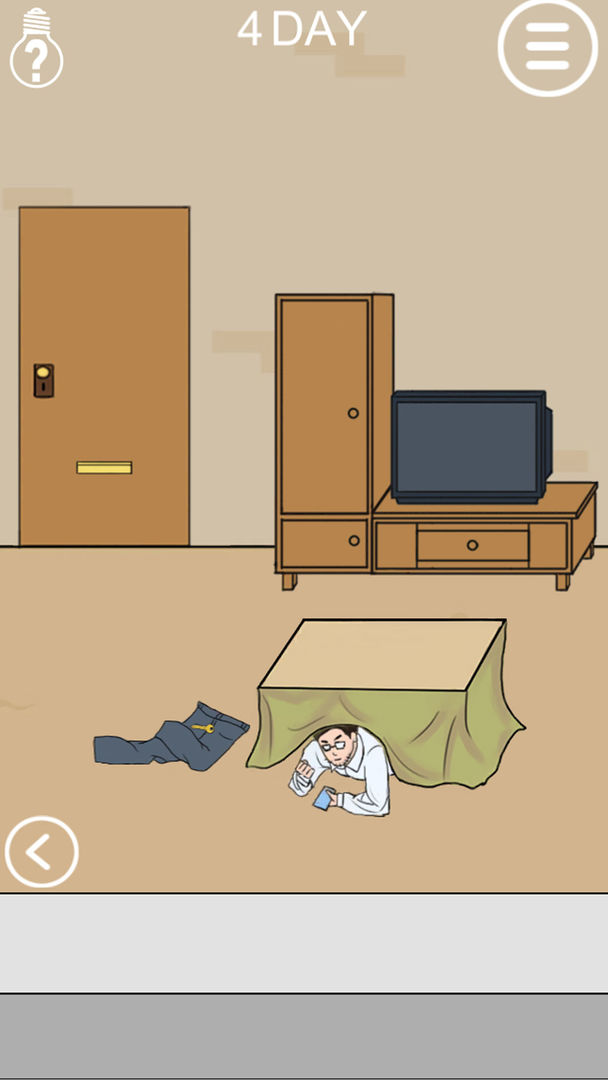Tap the television screen
608x1080 pixels.
click(467, 447)
